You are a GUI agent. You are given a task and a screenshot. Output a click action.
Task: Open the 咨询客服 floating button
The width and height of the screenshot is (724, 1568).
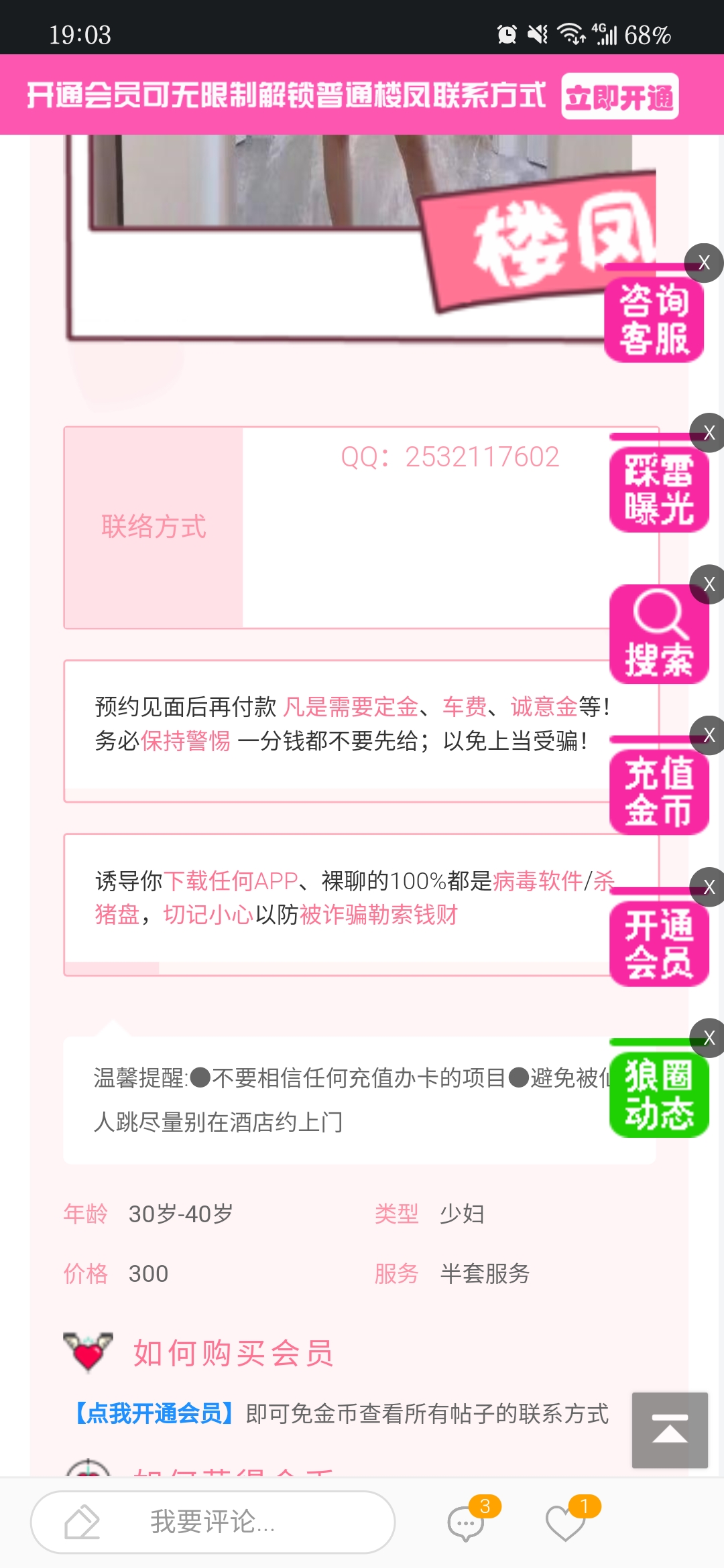click(x=654, y=320)
